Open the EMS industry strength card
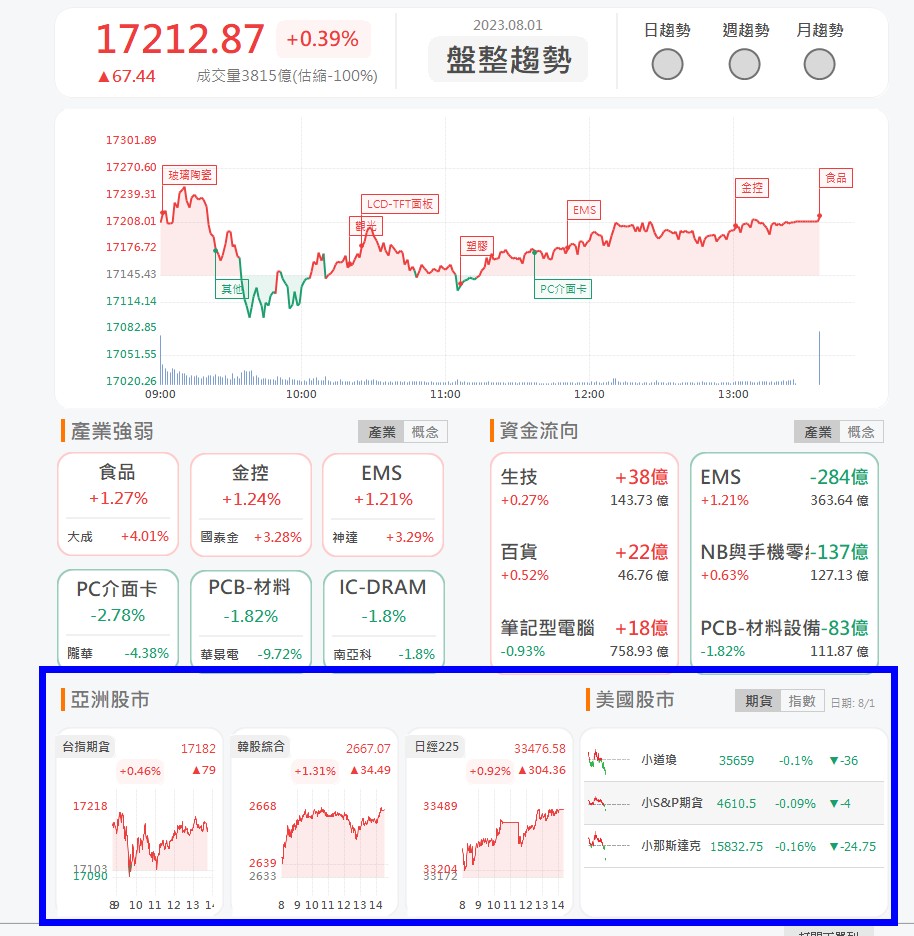 click(382, 504)
